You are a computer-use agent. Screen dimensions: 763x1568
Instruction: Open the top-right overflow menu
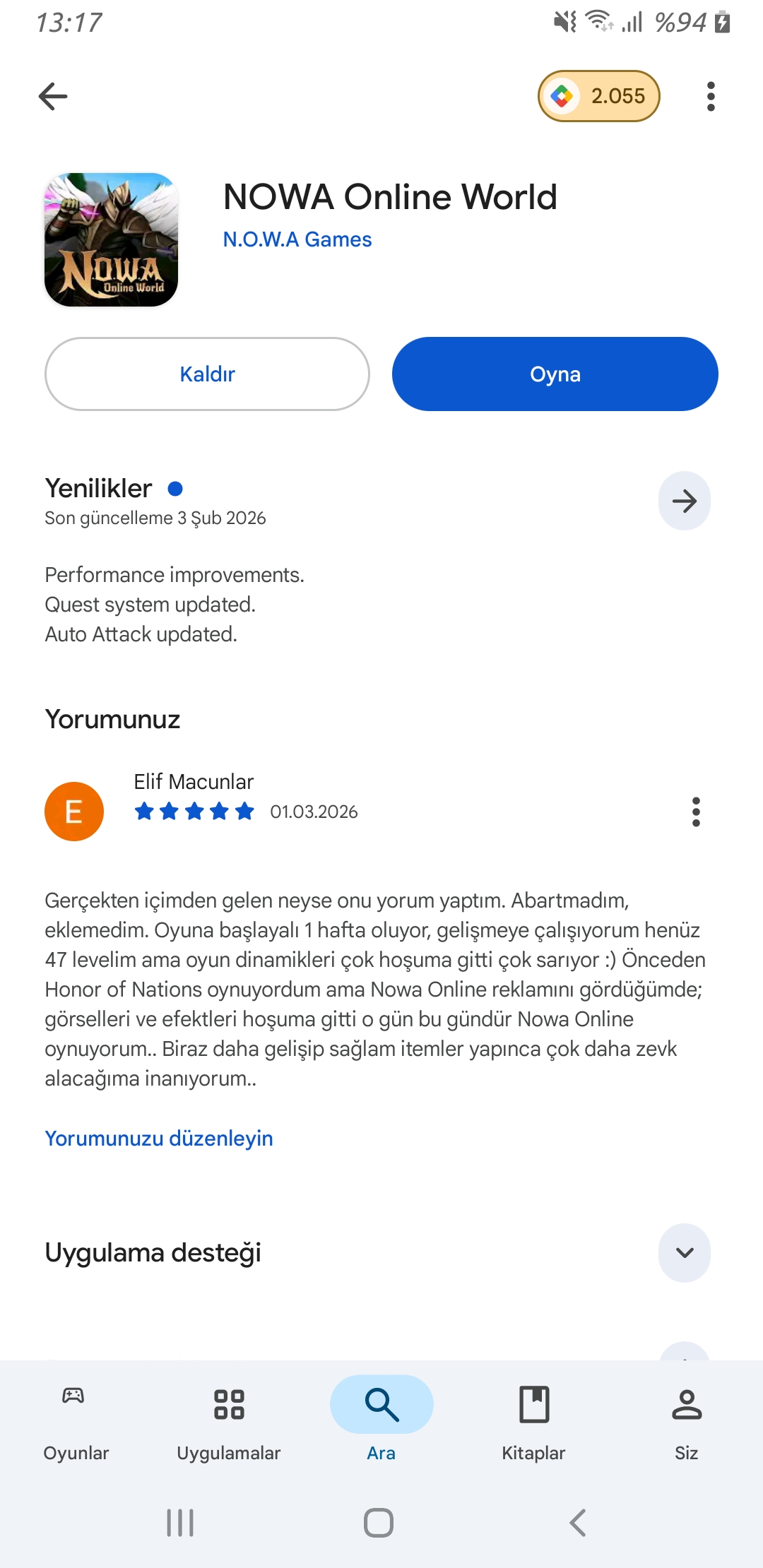[711, 96]
